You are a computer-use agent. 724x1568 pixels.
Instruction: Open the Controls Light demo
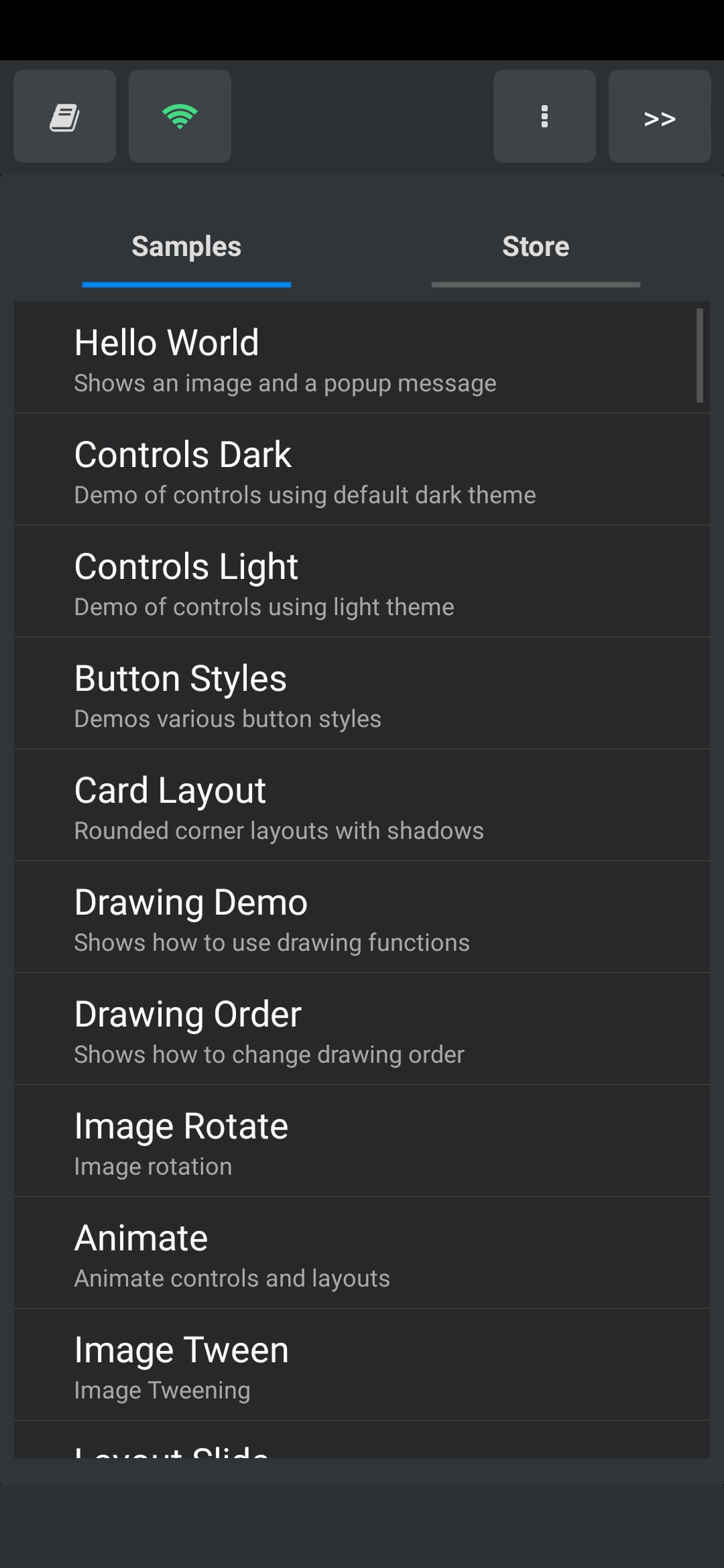[x=362, y=580]
